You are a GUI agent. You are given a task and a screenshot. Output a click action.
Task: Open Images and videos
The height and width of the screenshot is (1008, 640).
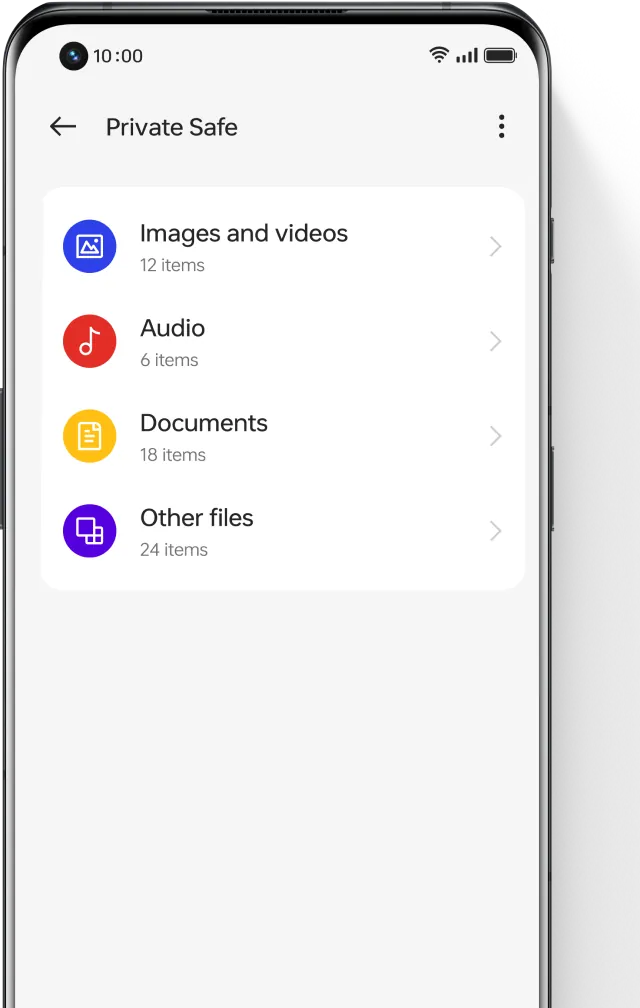[x=283, y=246]
